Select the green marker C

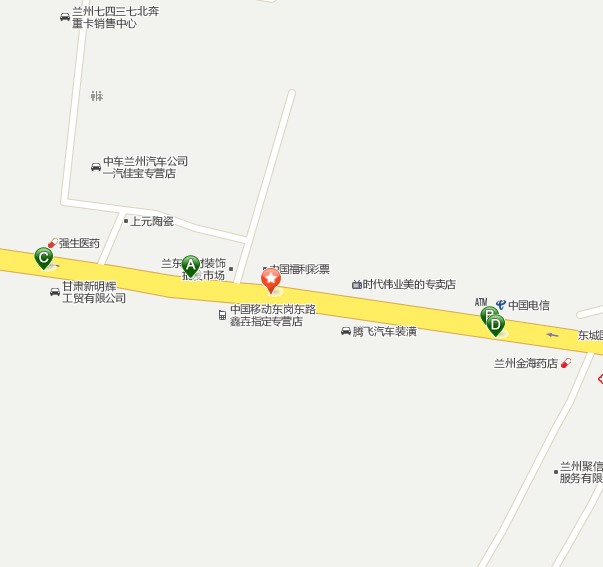click(x=44, y=257)
